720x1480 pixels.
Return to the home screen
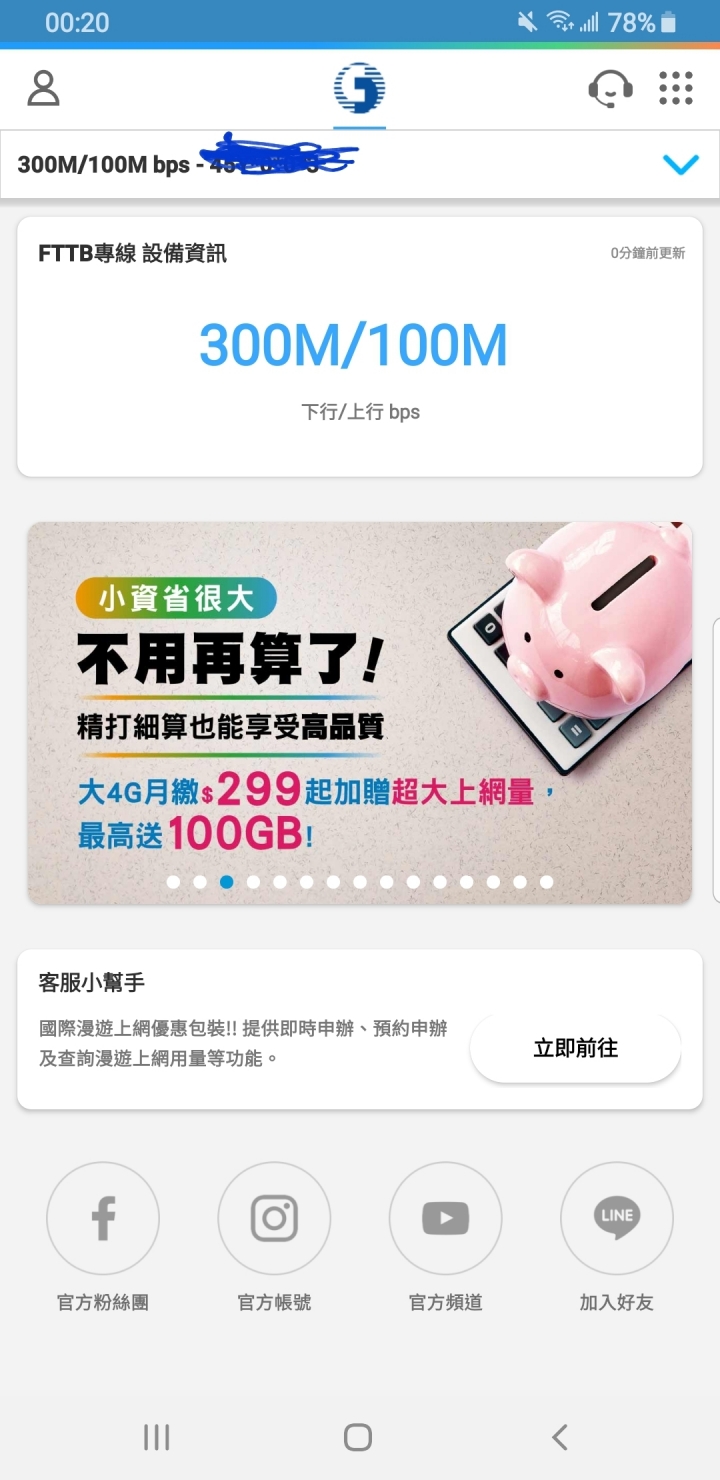tap(358, 1438)
